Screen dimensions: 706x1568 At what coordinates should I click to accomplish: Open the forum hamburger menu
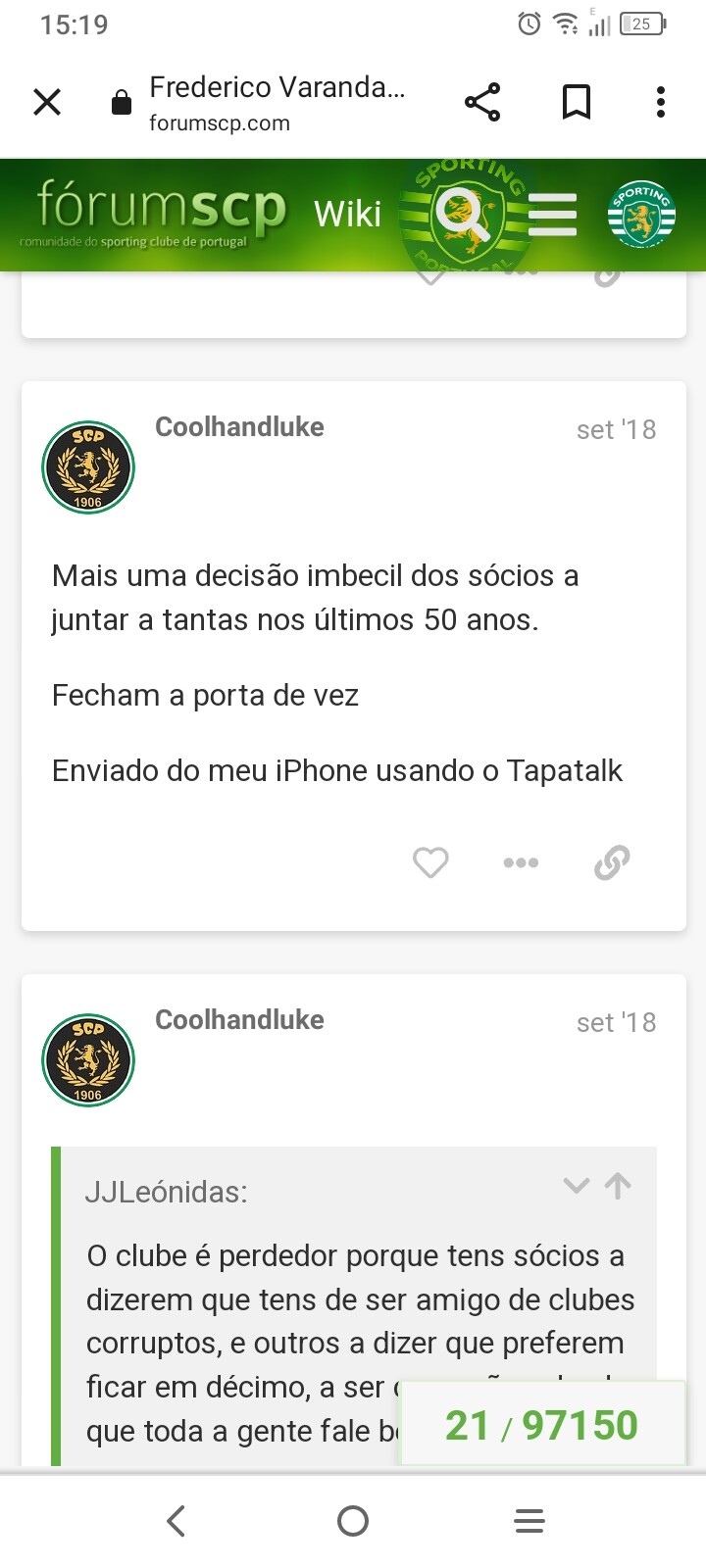click(x=553, y=215)
